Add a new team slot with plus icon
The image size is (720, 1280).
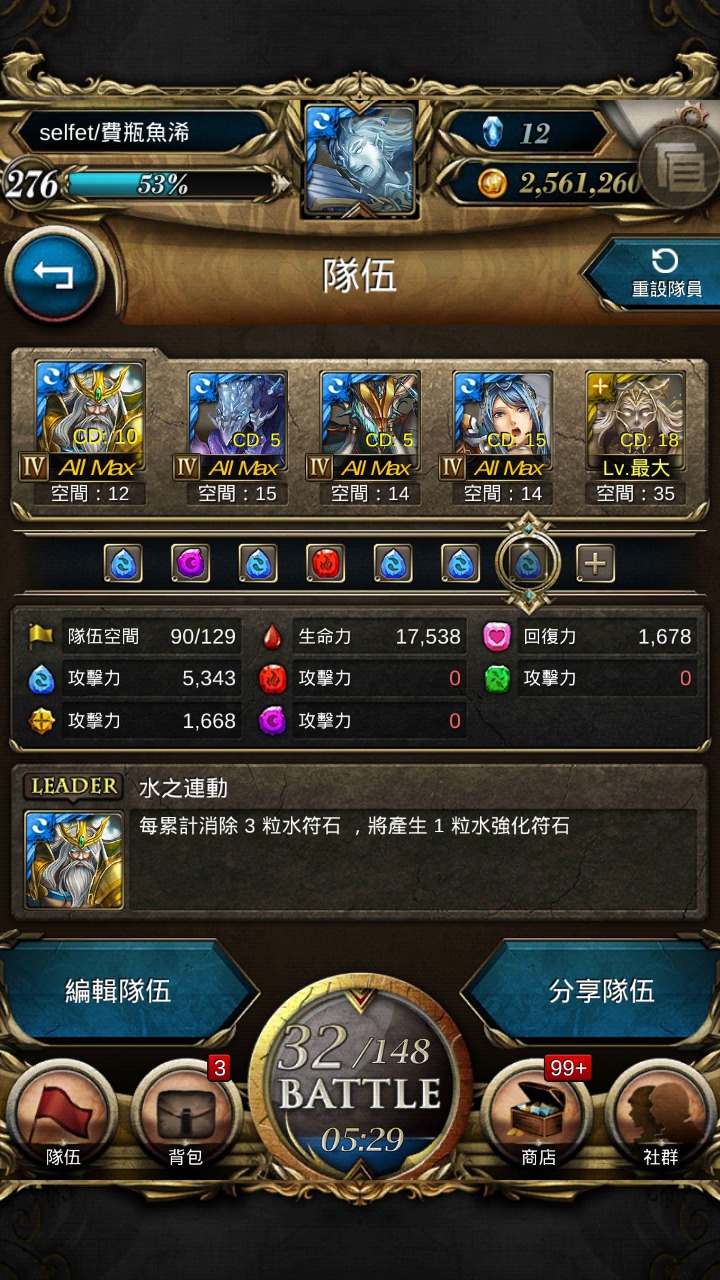pyautogui.click(x=595, y=564)
